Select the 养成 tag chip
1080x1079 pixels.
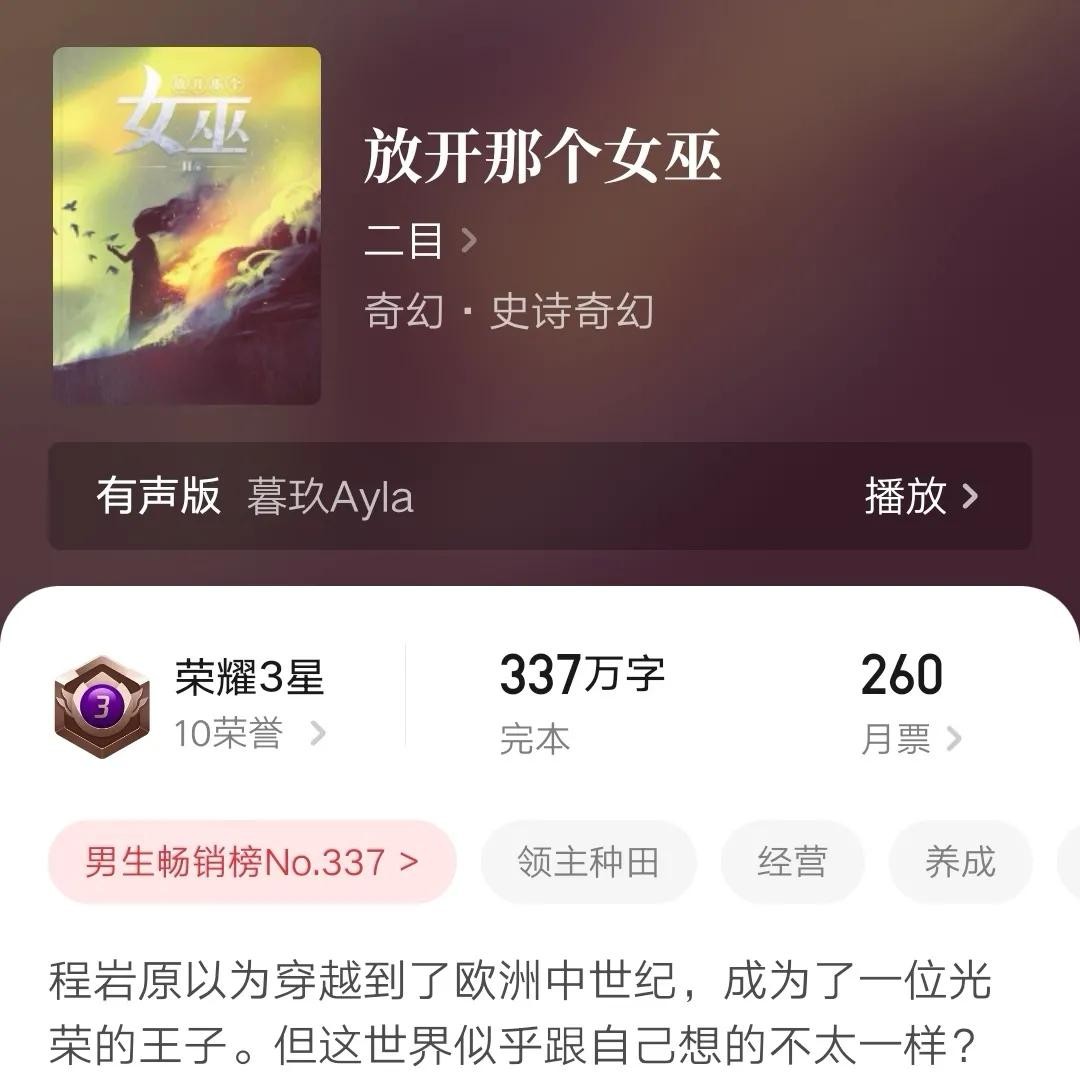click(x=960, y=862)
